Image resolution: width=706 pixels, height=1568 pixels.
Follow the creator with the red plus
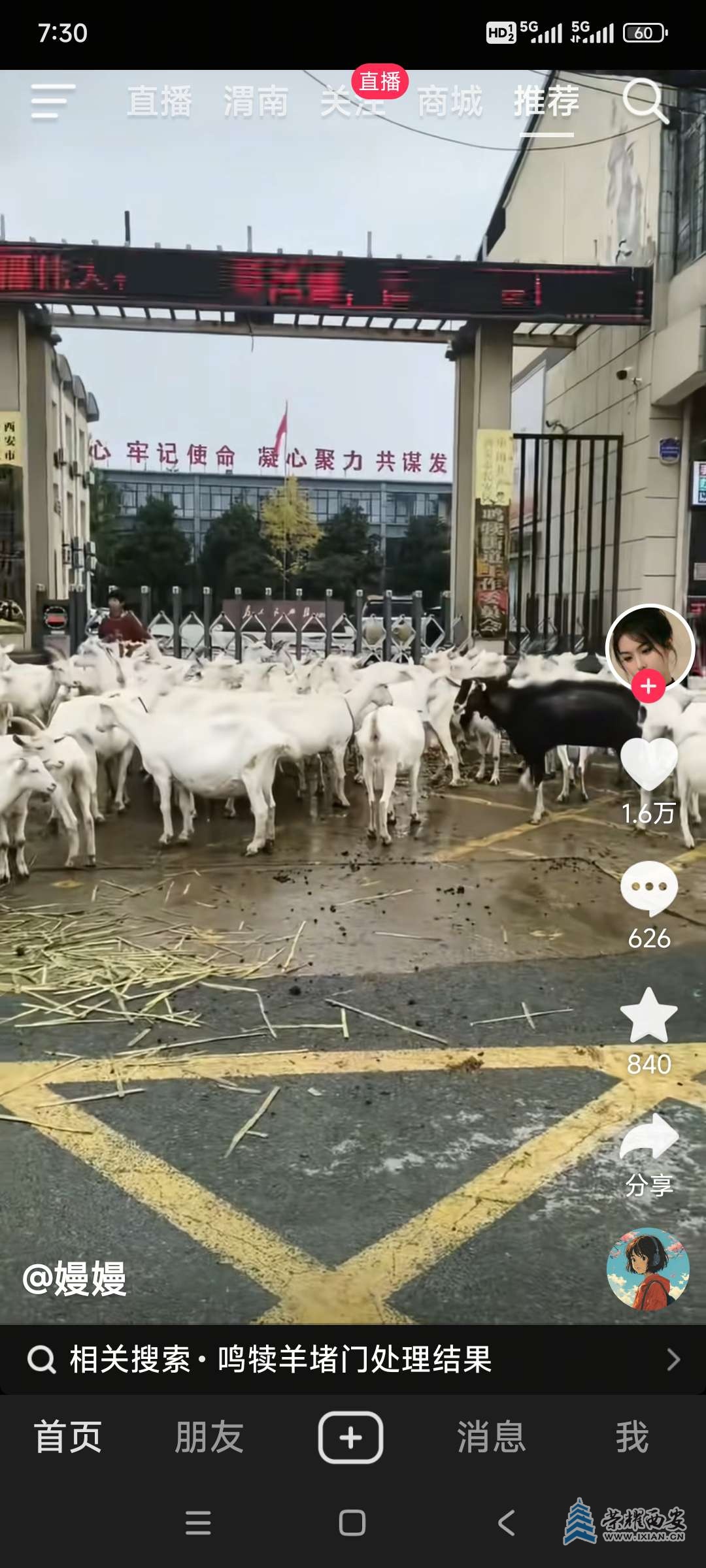pos(648,686)
